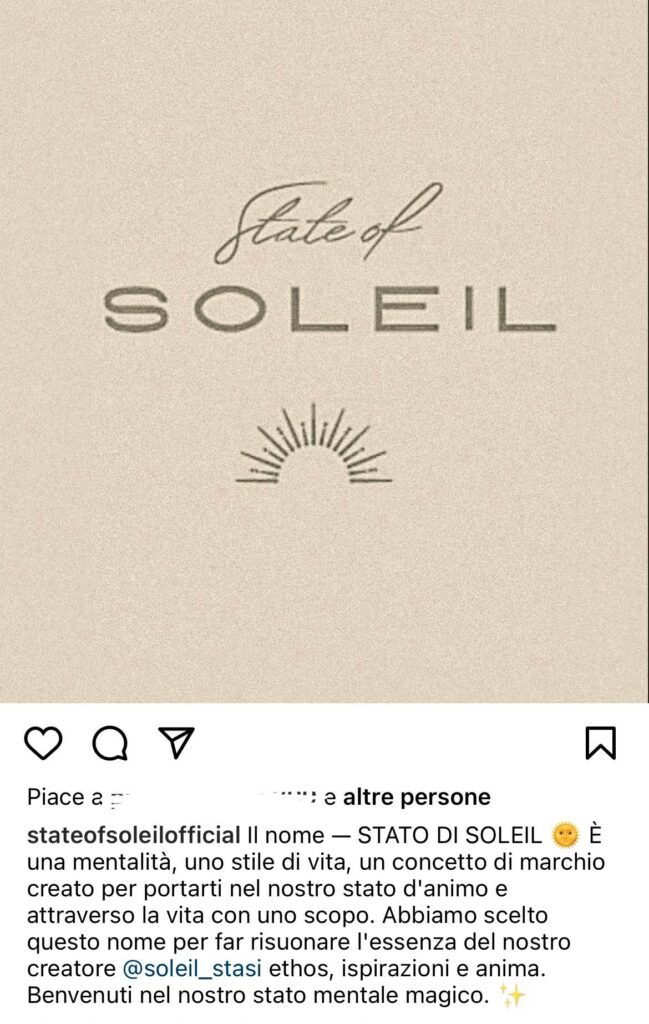Open the comments on this post

[110, 742]
